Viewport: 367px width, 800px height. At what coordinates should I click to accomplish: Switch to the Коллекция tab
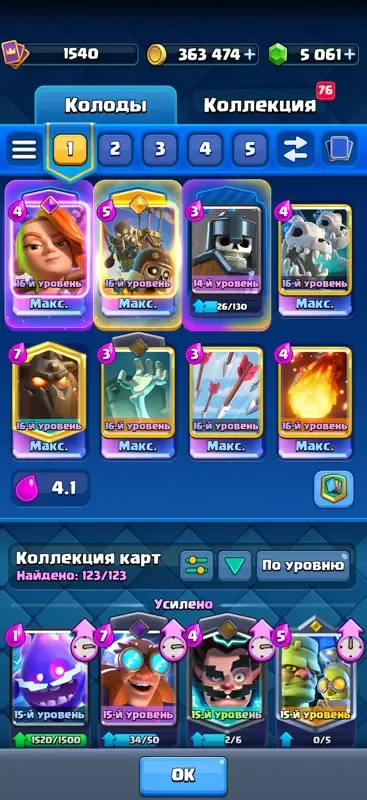click(x=260, y=105)
